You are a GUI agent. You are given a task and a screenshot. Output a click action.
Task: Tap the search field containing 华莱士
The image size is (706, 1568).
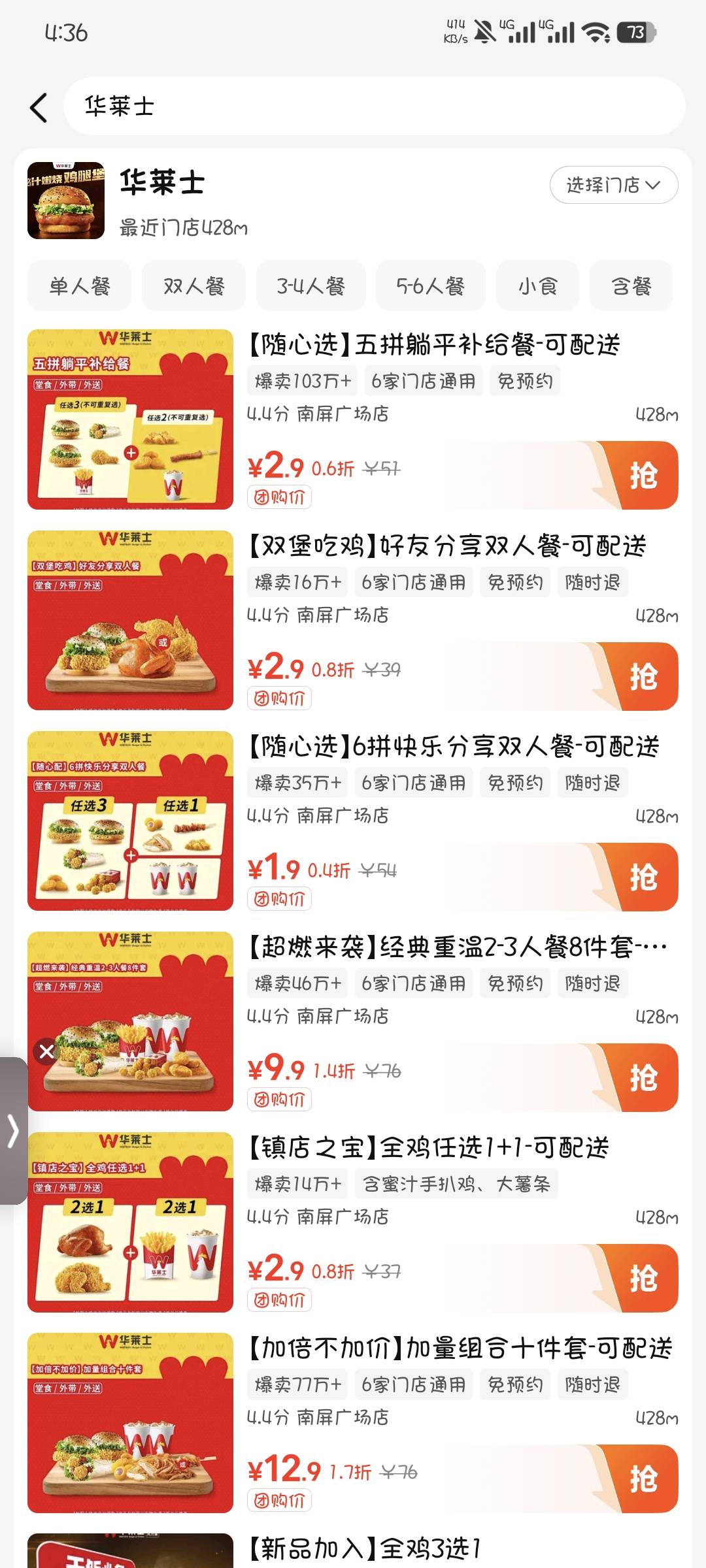coord(374,106)
